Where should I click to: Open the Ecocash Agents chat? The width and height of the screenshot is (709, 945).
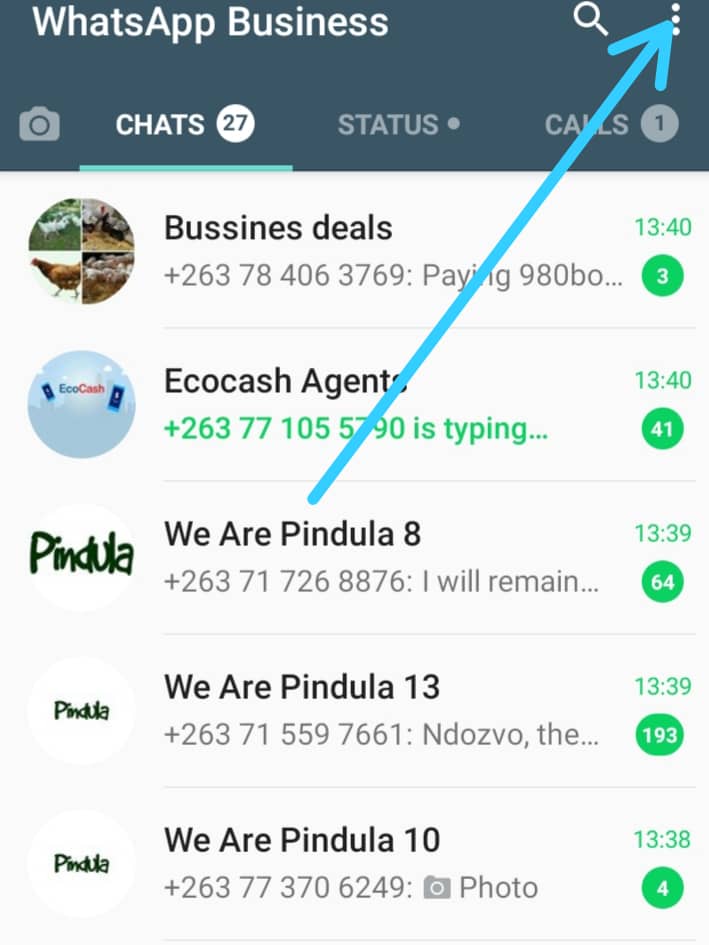[x=392, y=404]
